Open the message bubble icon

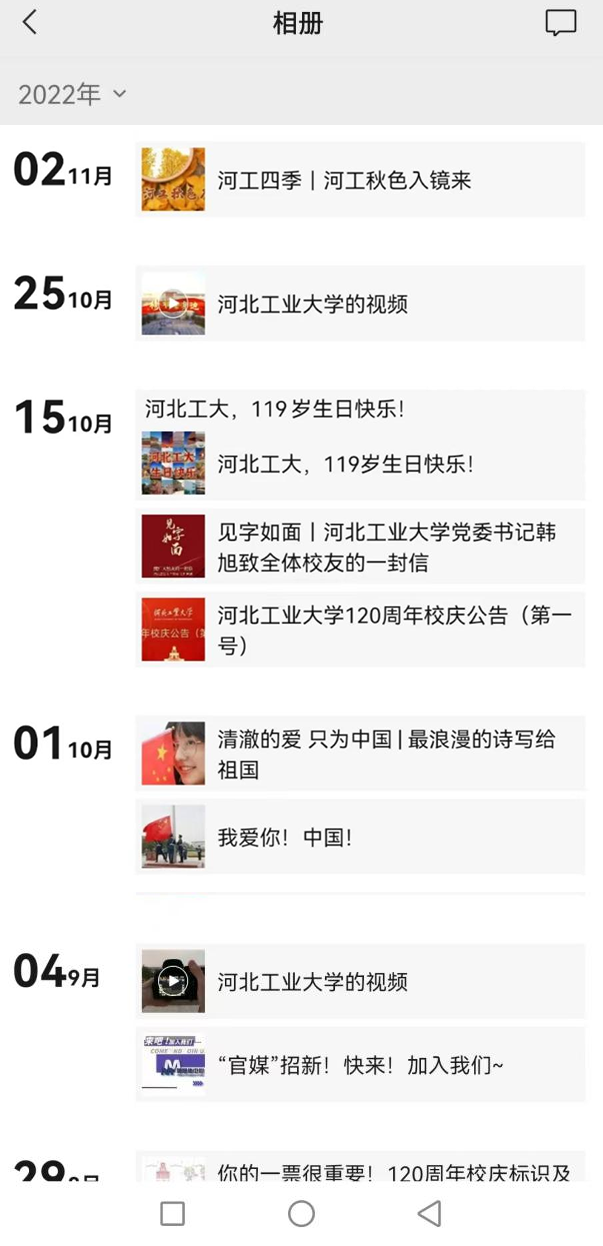(560, 23)
